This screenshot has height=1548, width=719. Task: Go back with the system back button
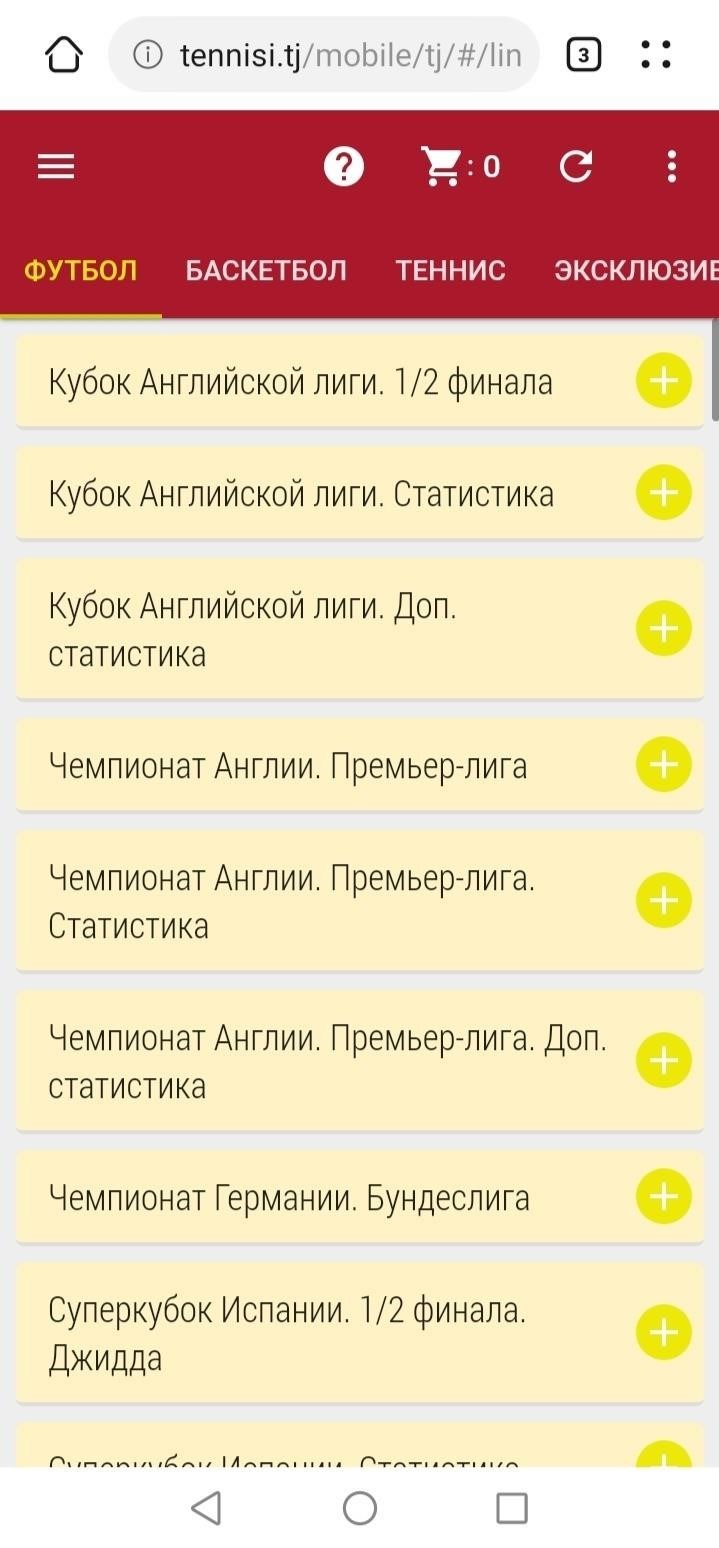206,1507
